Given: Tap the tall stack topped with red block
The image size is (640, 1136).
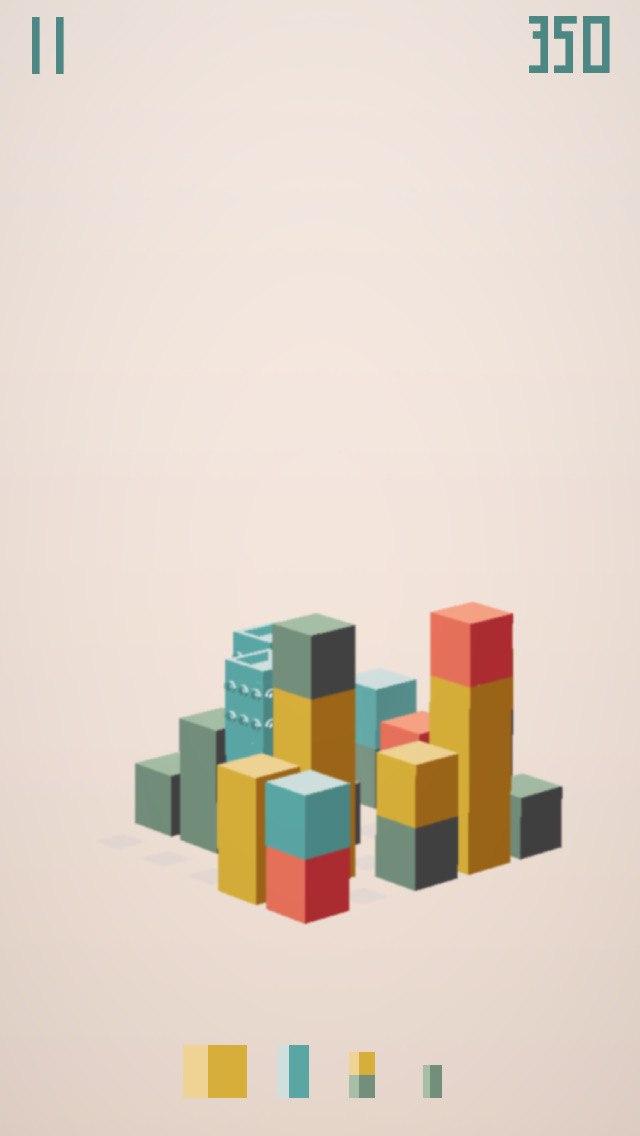Looking at the screenshot, I should [x=471, y=738].
